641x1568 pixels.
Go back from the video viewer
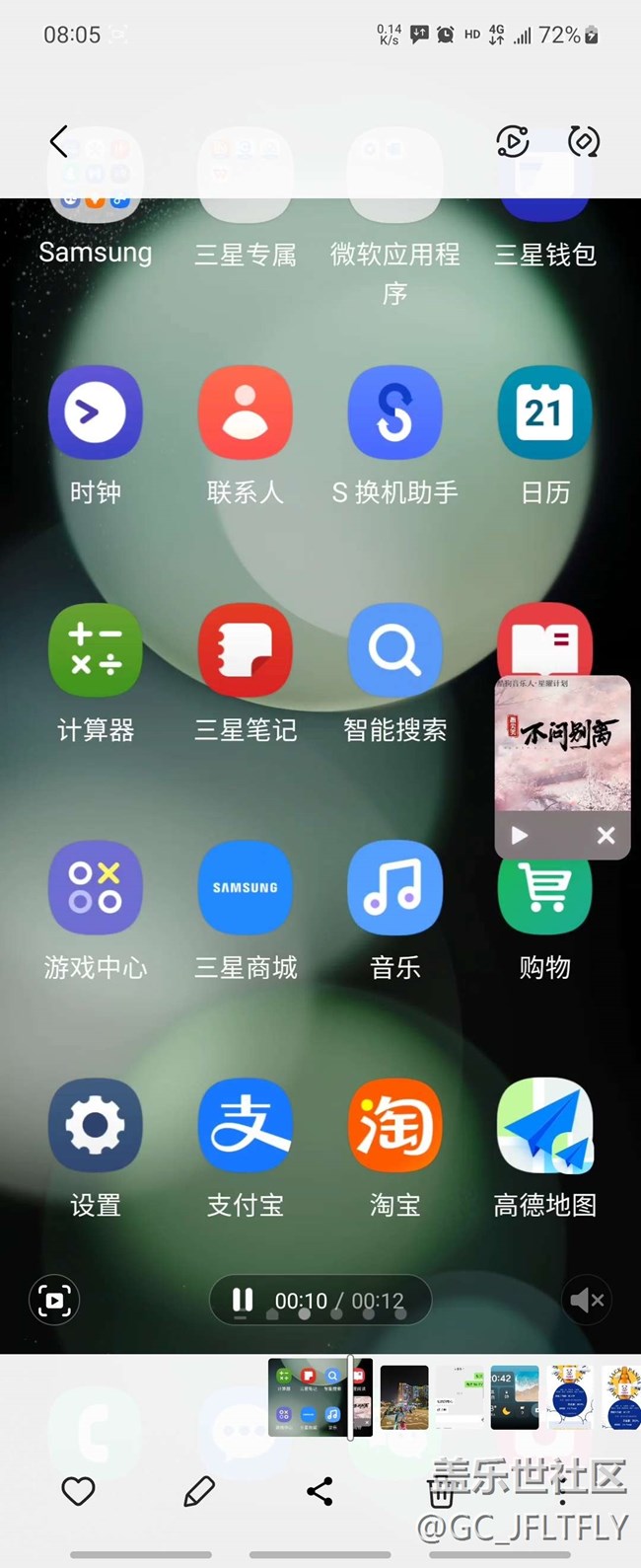point(59,142)
